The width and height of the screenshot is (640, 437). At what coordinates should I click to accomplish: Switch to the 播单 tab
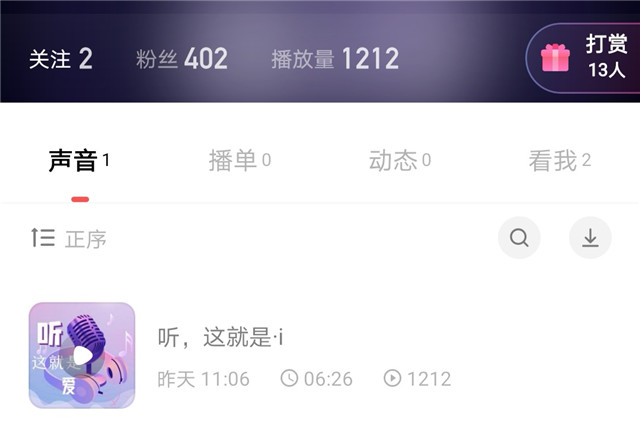point(239,160)
